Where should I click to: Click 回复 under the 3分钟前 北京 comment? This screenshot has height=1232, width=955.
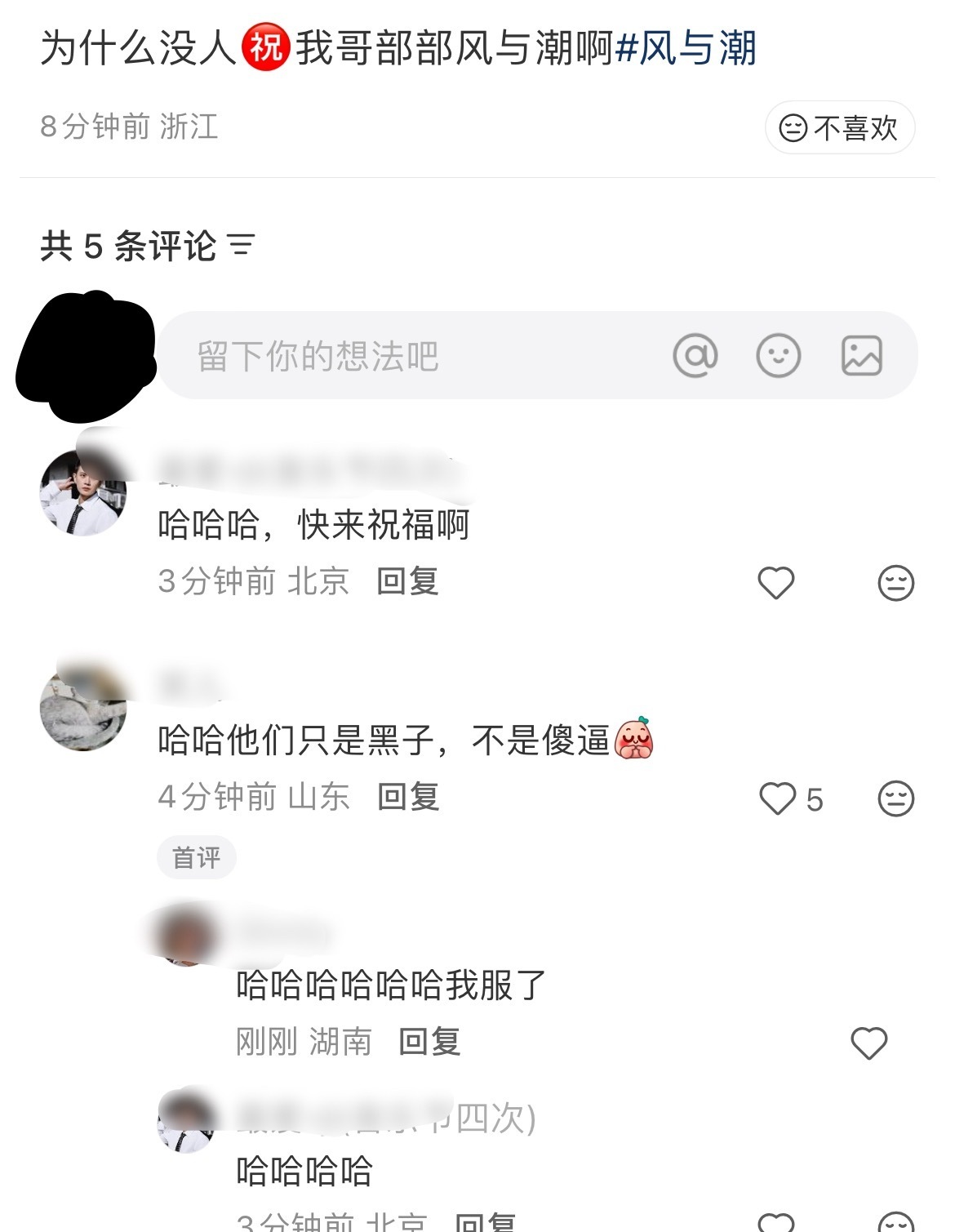491,1224
